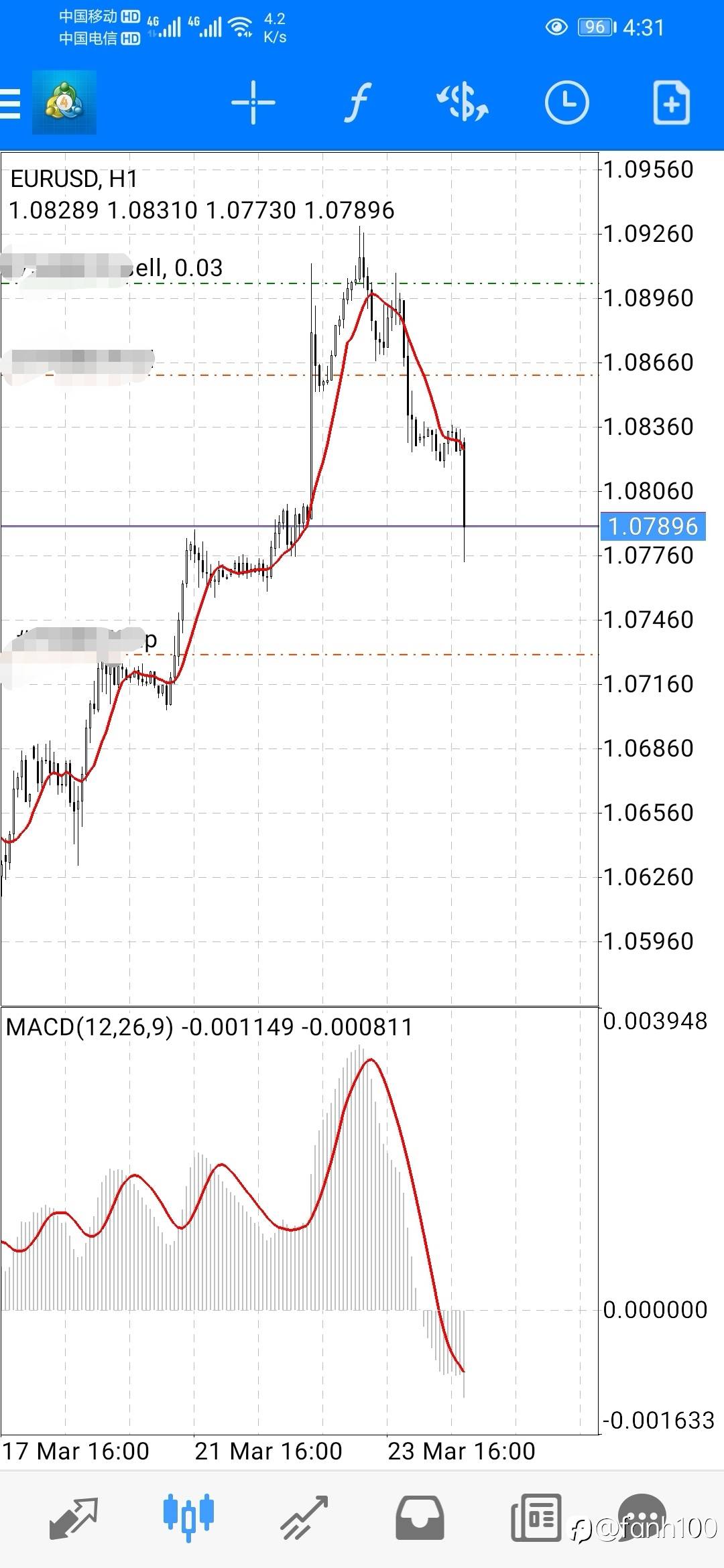The image size is (724, 1568).
Task: Open the symbol selection dollar icon
Action: [x=463, y=103]
